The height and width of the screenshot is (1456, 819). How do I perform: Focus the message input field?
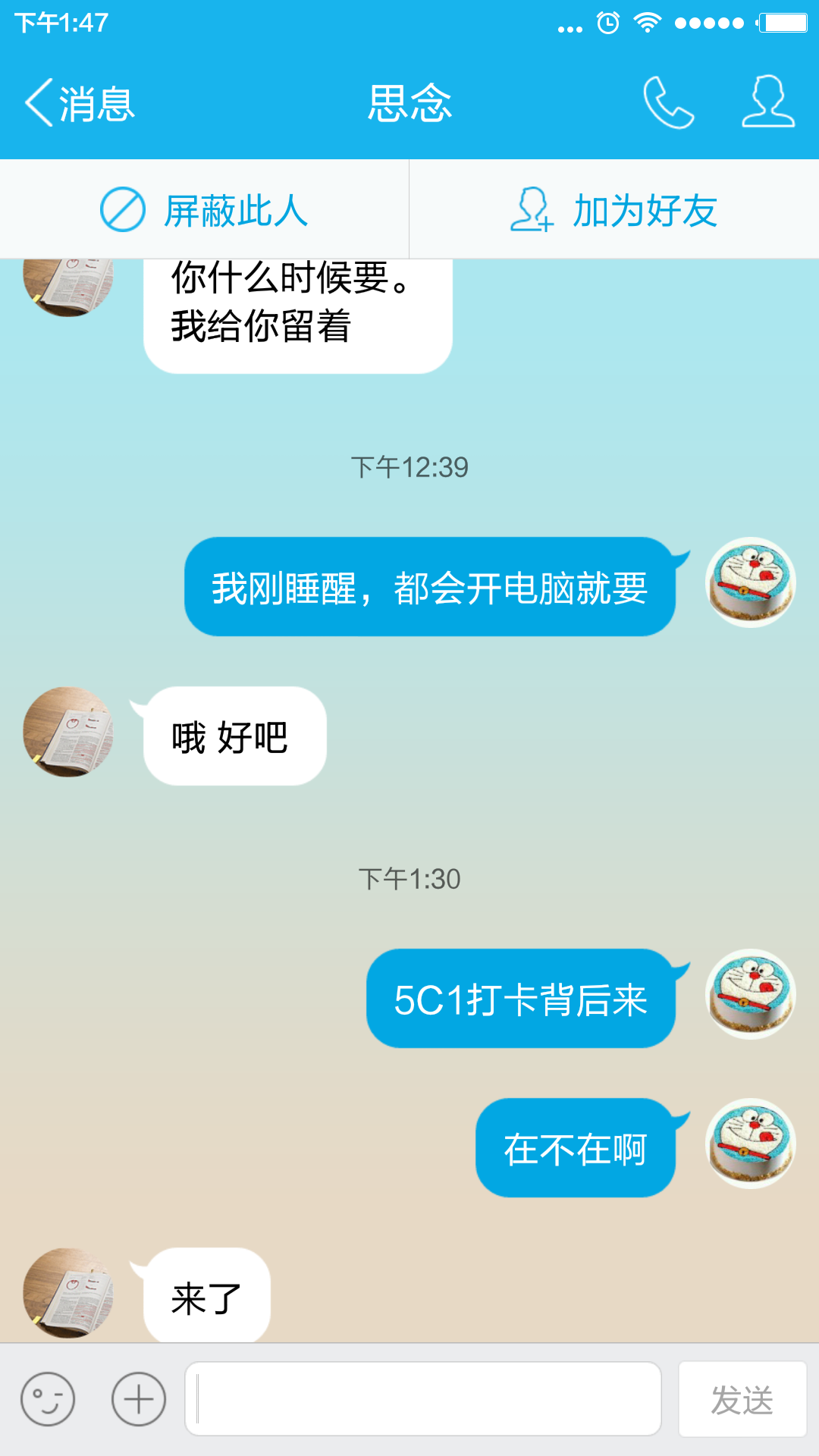pyautogui.click(x=423, y=1399)
